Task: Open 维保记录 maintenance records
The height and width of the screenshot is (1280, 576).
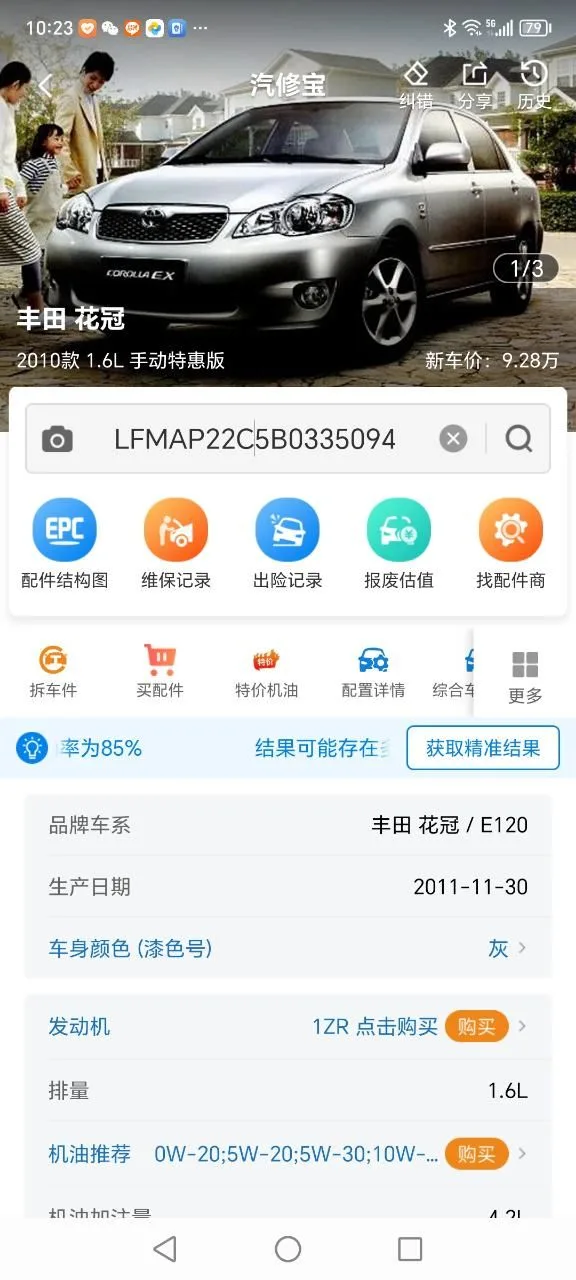Action: point(176,544)
